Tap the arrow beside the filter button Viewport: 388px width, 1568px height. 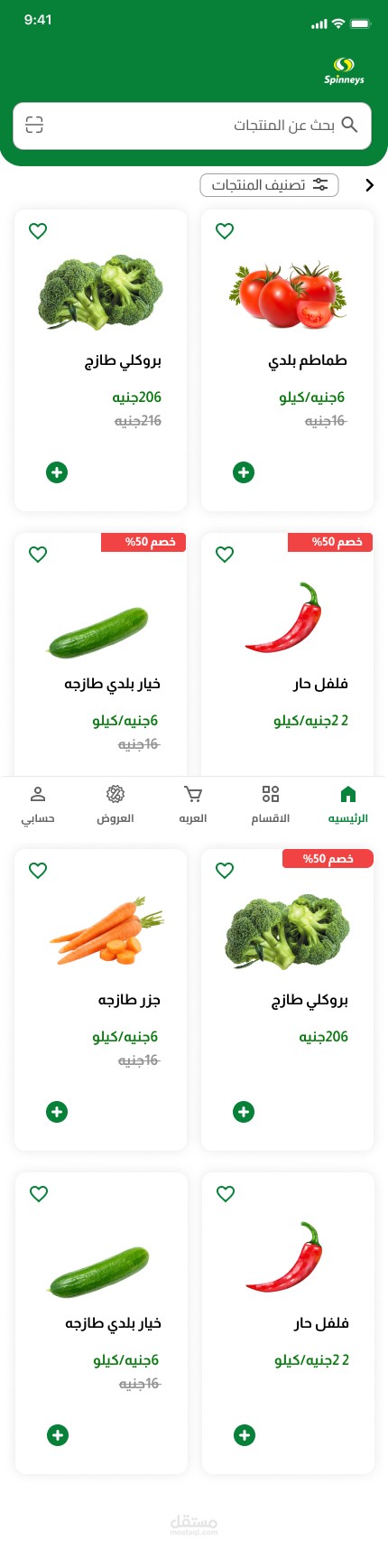pos(369,185)
